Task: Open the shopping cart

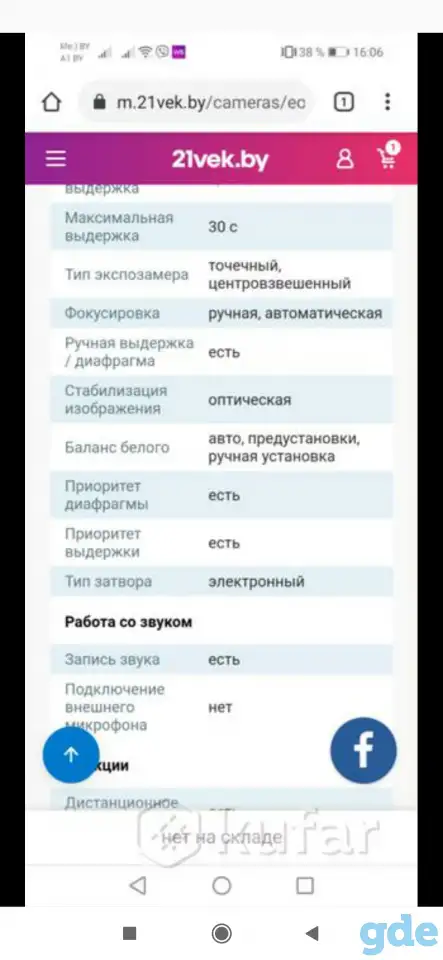Action: [388, 156]
